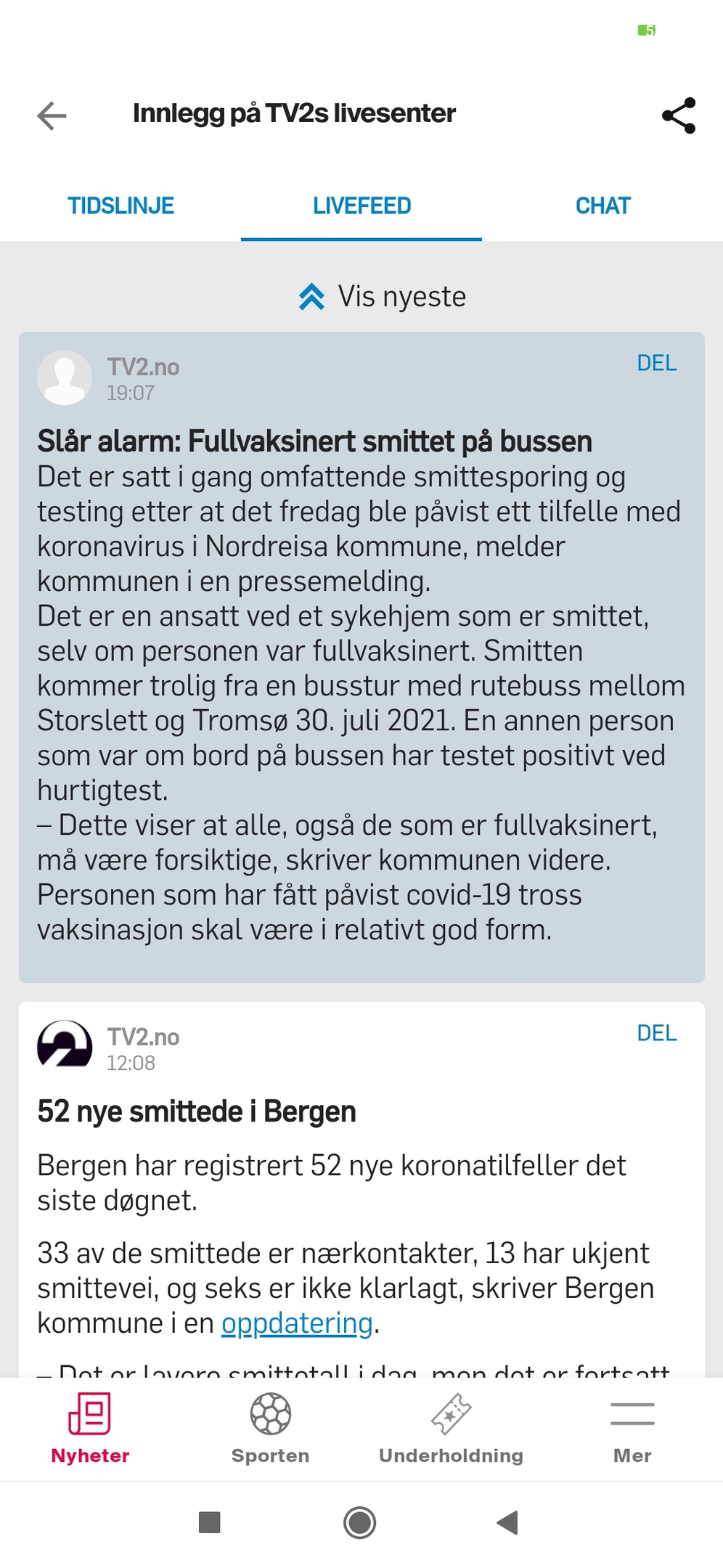Tap DEL on the 19:07 post
The image size is (723, 1568).
(x=656, y=363)
